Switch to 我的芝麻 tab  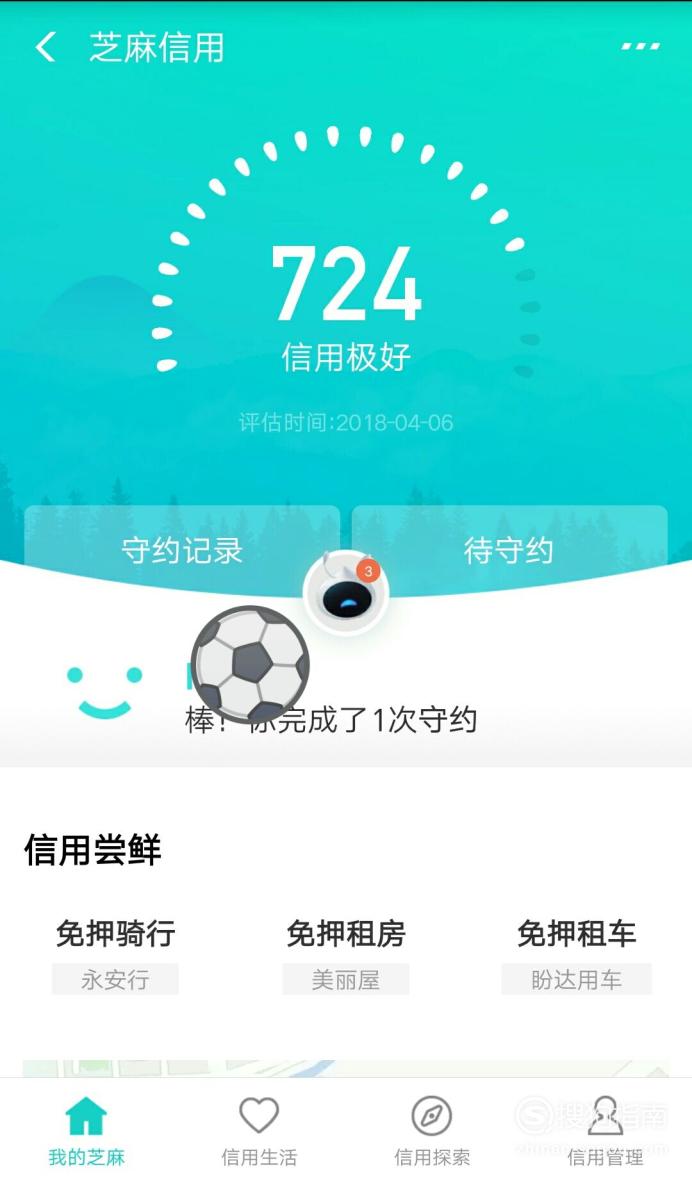point(86,1130)
